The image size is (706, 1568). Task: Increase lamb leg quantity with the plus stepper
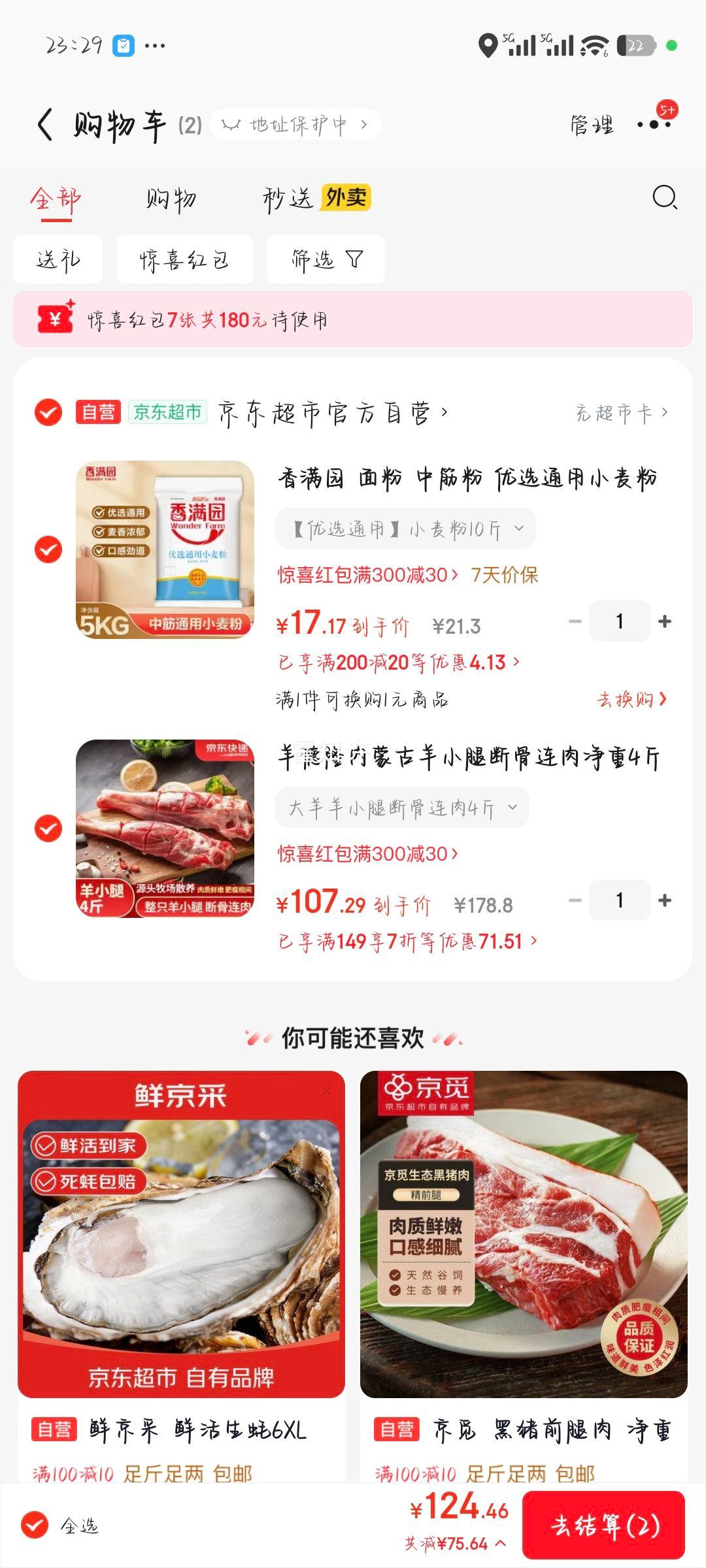(x=664, y=900)
